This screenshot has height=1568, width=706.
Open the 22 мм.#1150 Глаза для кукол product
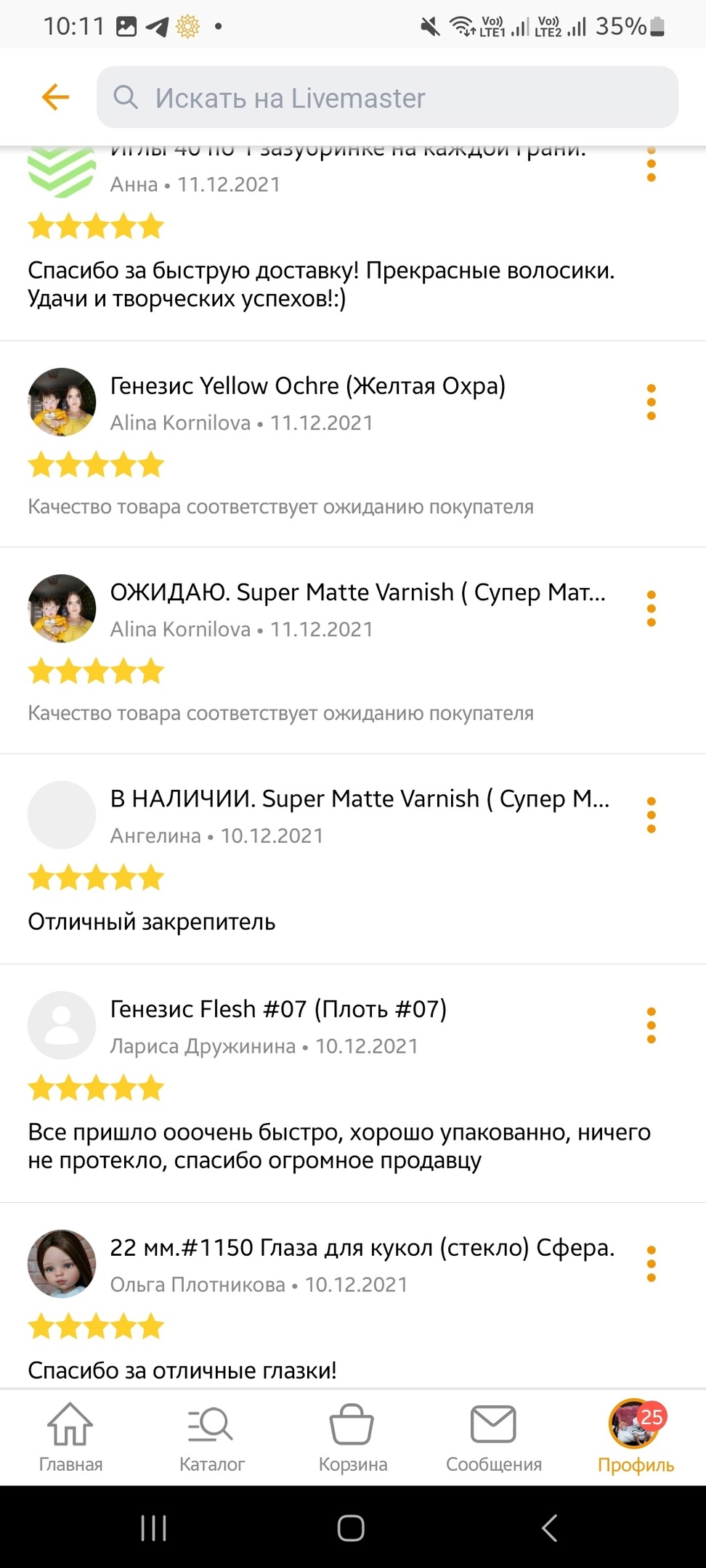(x=362, y=1247)
